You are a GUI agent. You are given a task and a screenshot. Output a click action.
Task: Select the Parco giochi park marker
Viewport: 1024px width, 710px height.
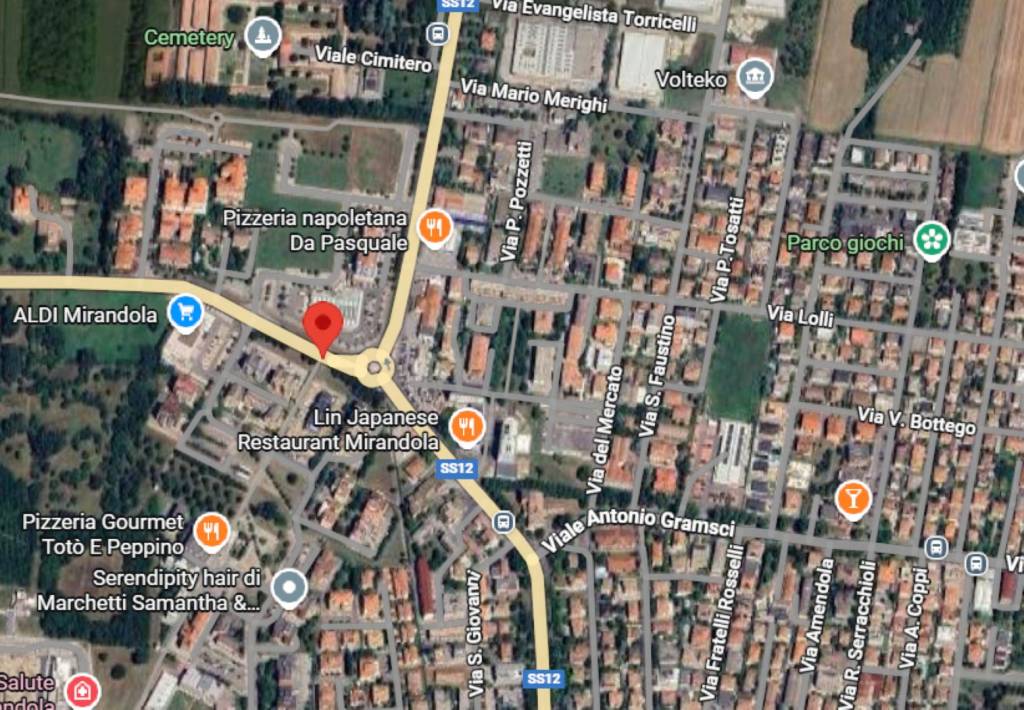coord(932,239)
